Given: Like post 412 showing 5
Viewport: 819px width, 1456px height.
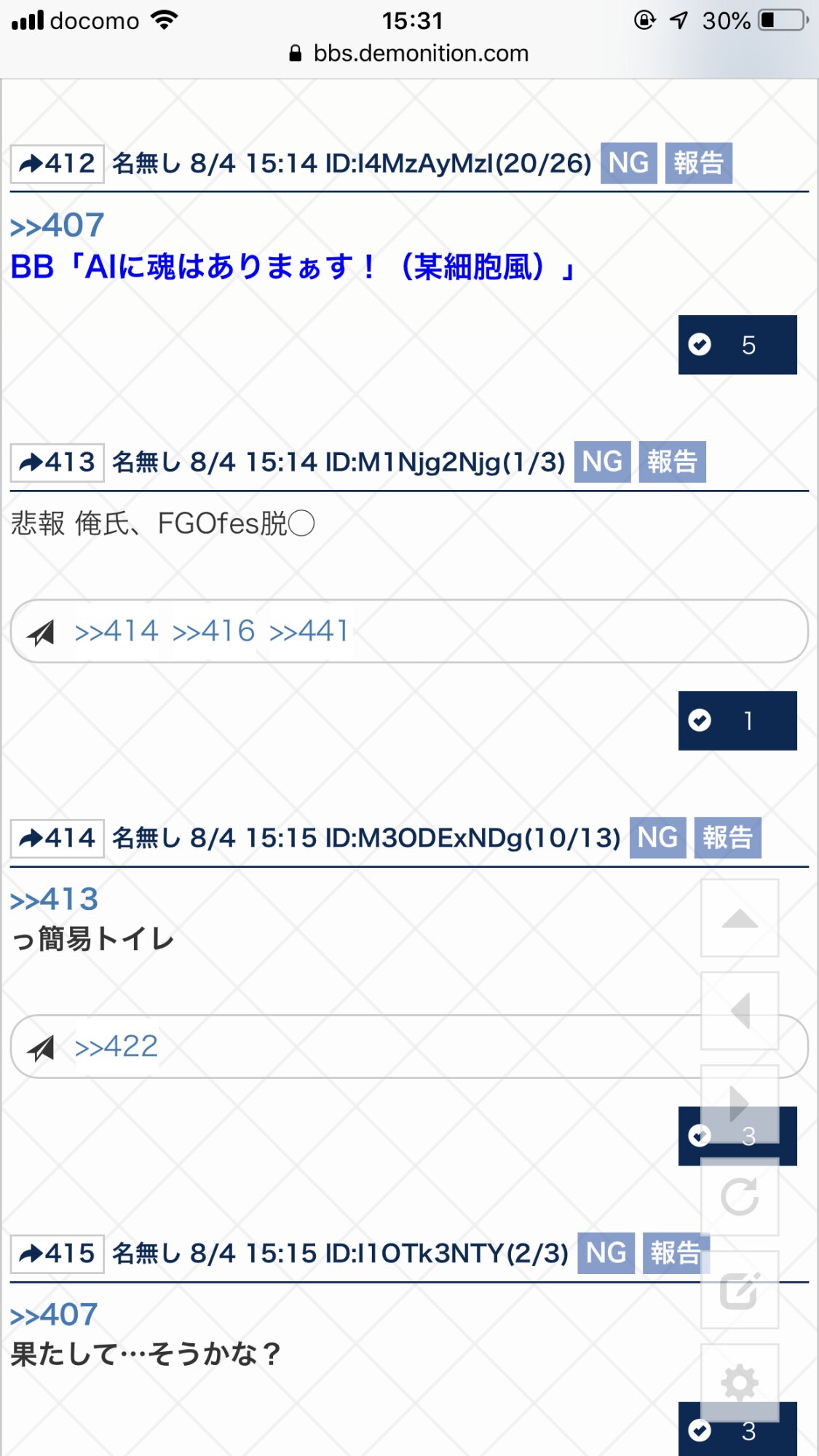Looking at the screenshot, I should (x=737, y=345).
